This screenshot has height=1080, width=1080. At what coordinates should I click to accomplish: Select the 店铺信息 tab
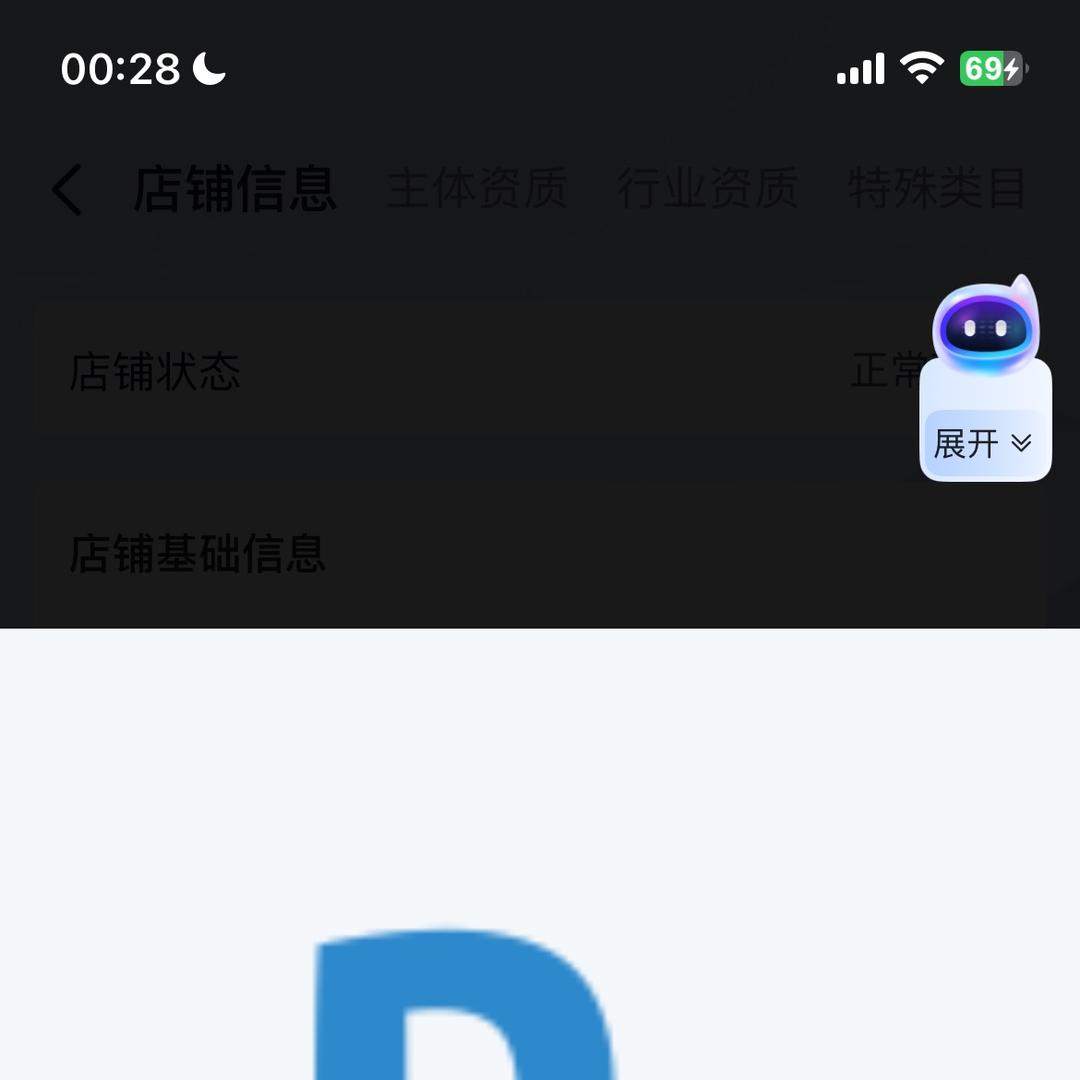(x=235, y=189)
